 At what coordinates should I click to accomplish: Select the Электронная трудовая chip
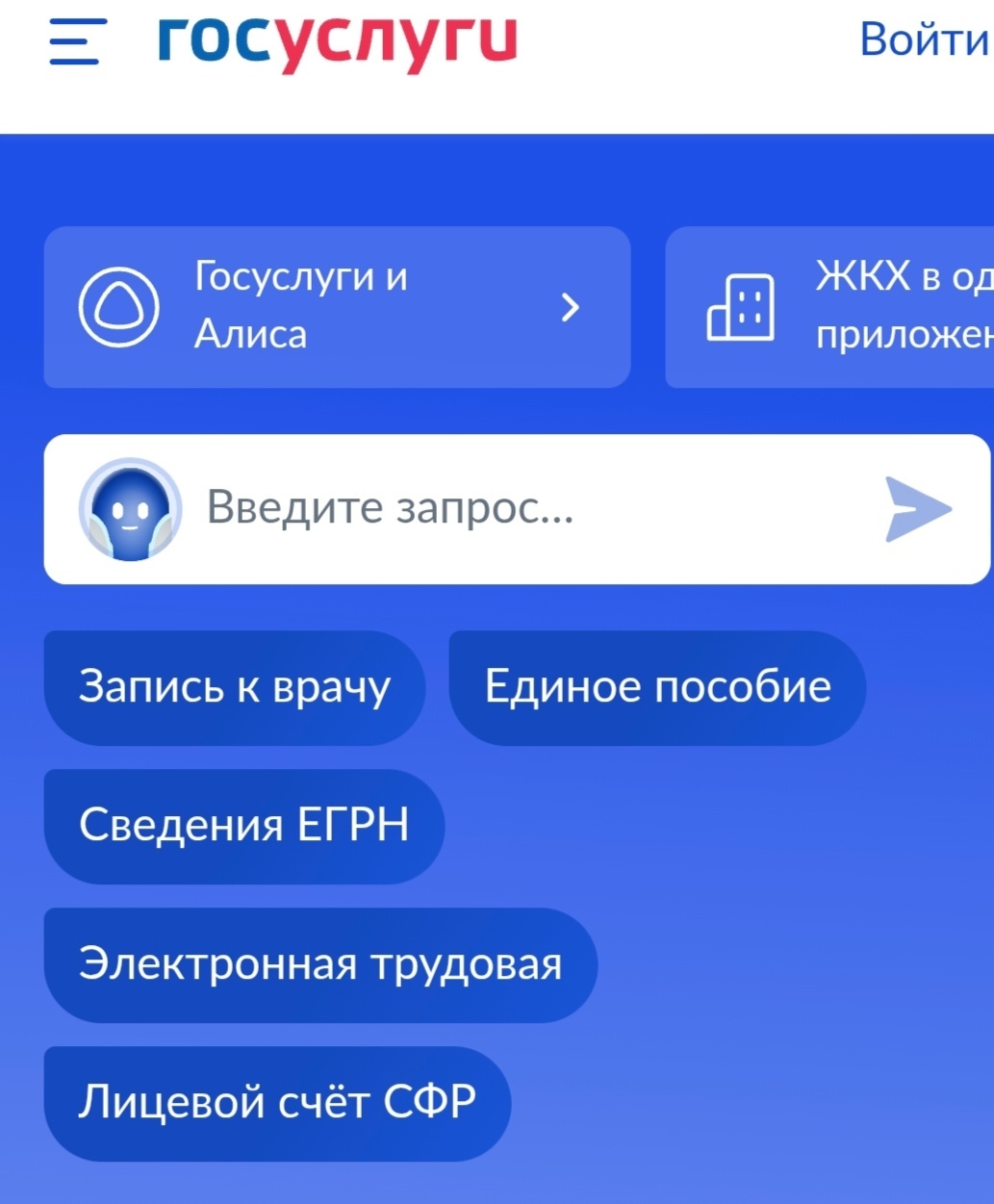(x=319, y=964)
